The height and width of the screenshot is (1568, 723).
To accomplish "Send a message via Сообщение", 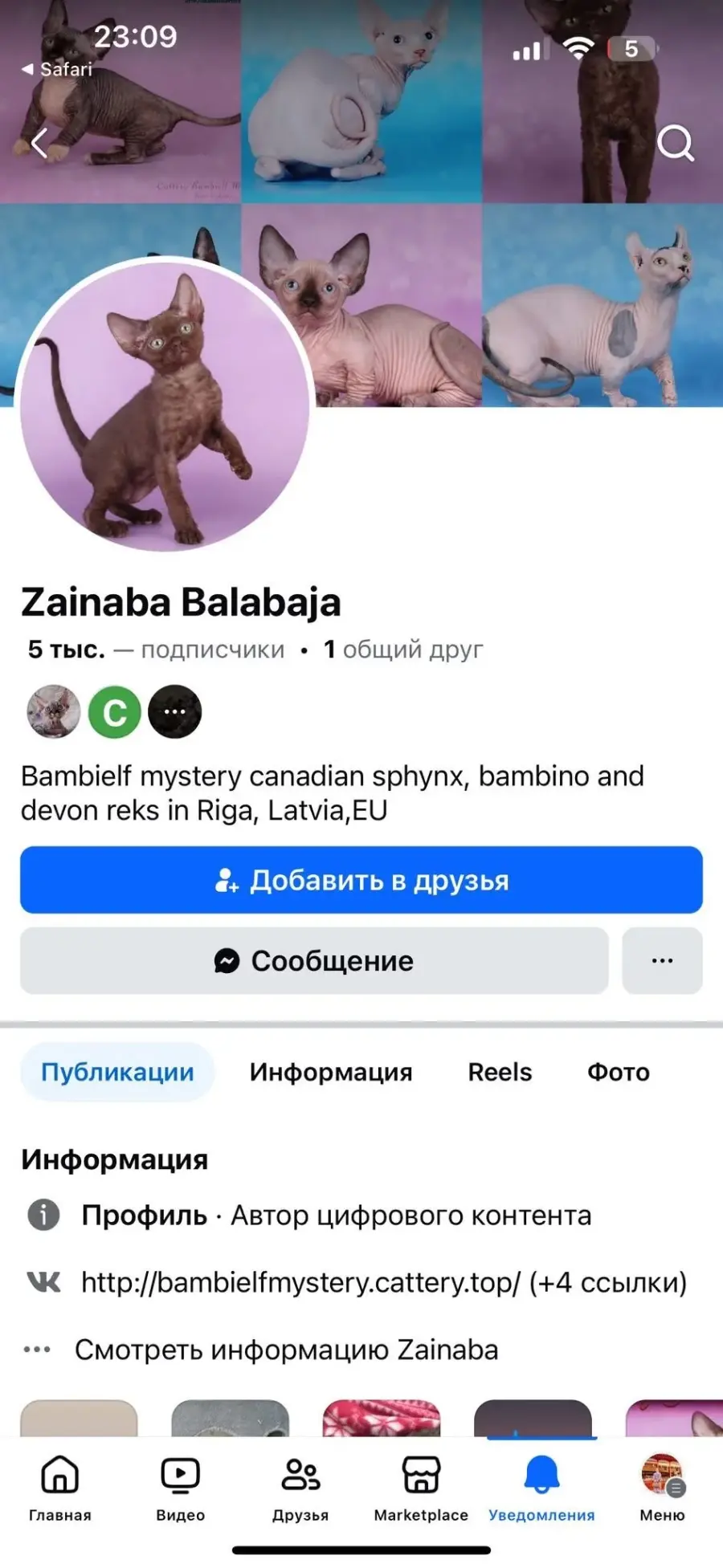I will [x=314, y=961].
